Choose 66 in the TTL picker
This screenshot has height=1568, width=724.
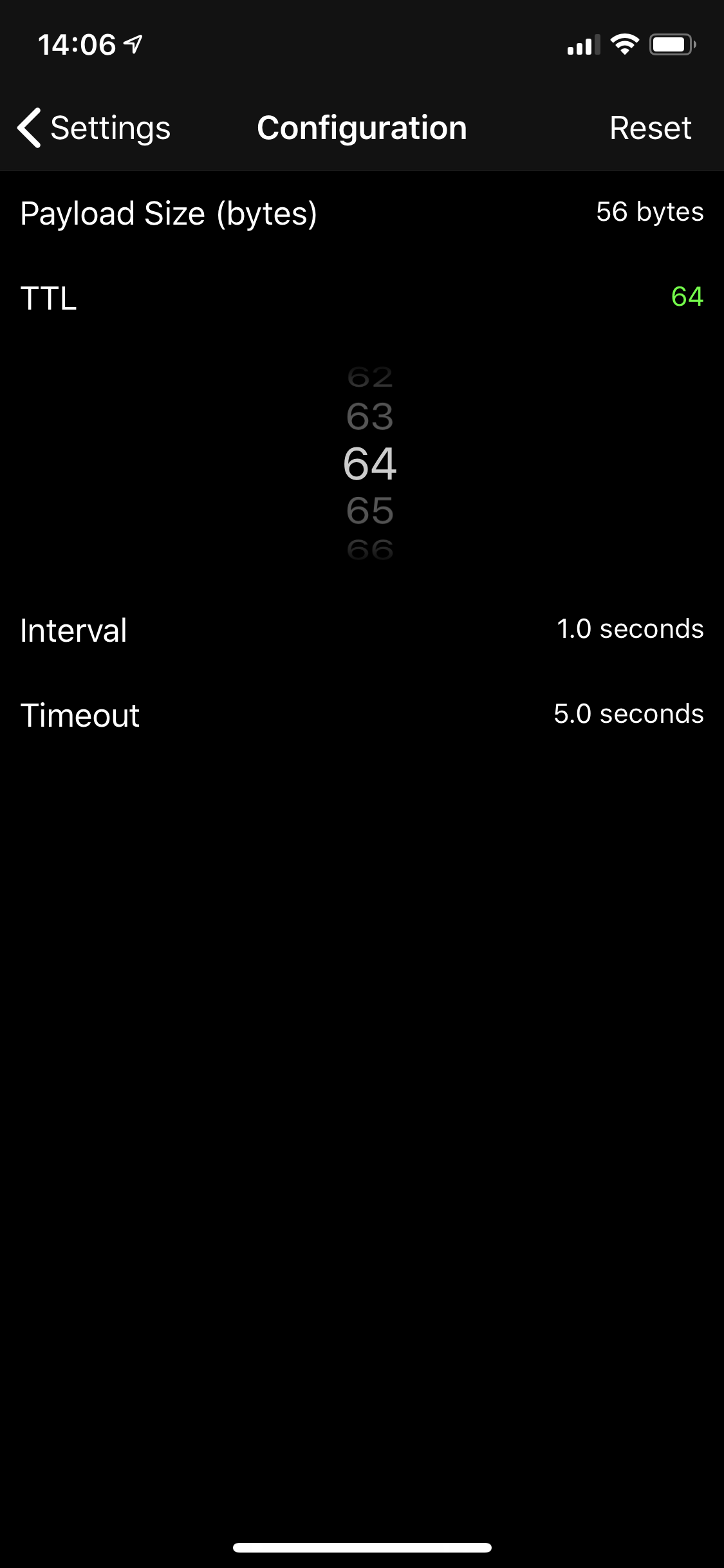point(369,550)
